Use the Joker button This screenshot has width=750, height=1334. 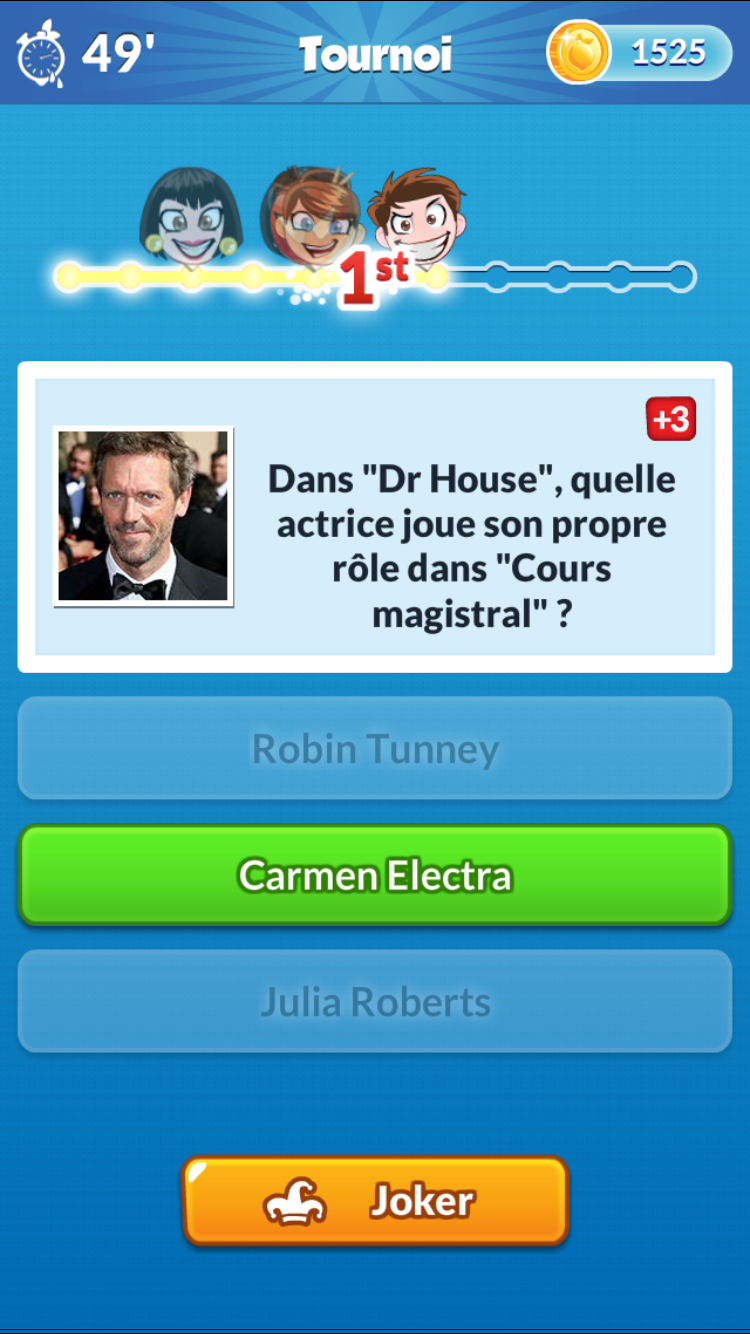(375, 1201)
